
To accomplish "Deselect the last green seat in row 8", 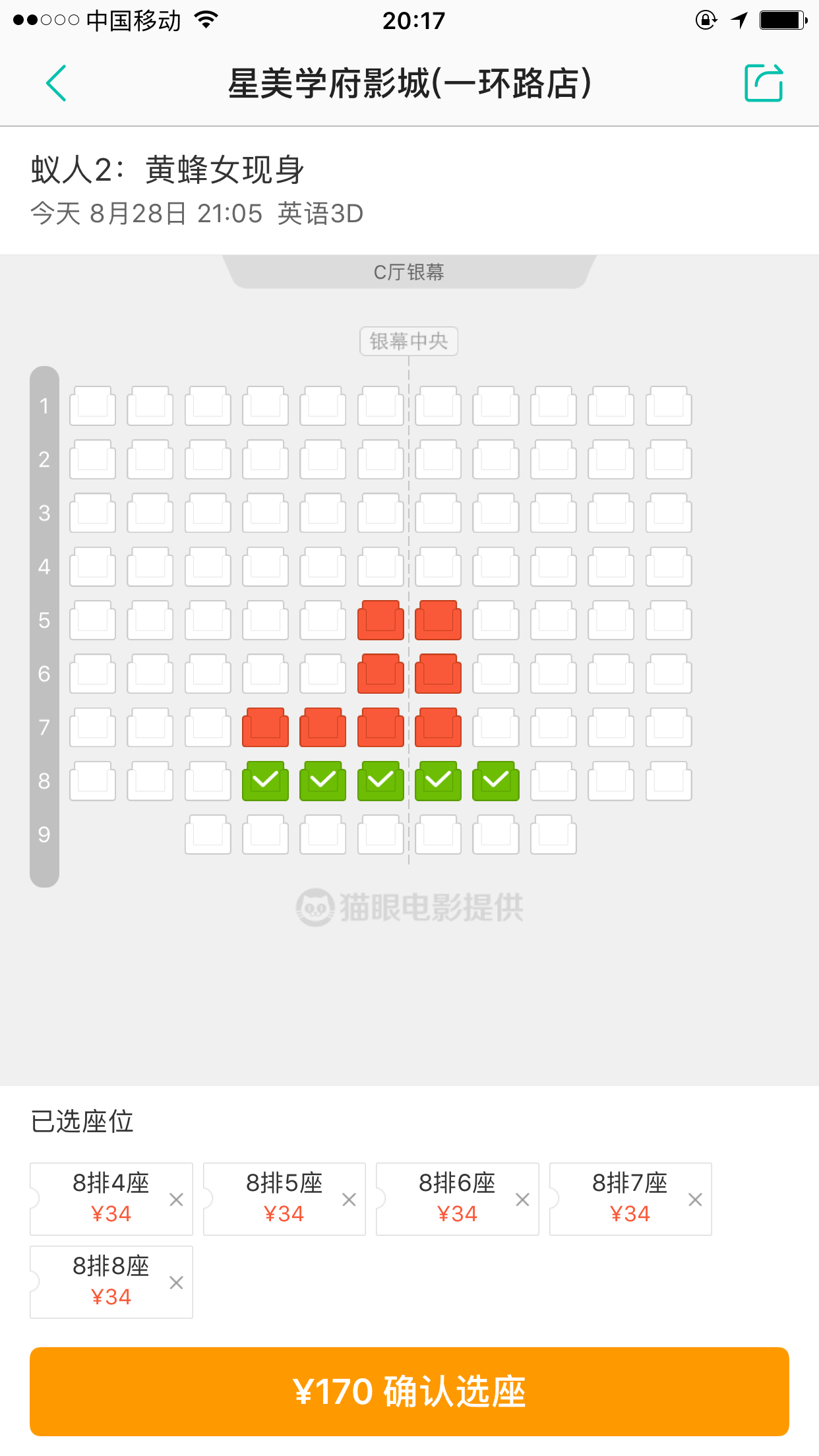I will (x=496, y=781).
